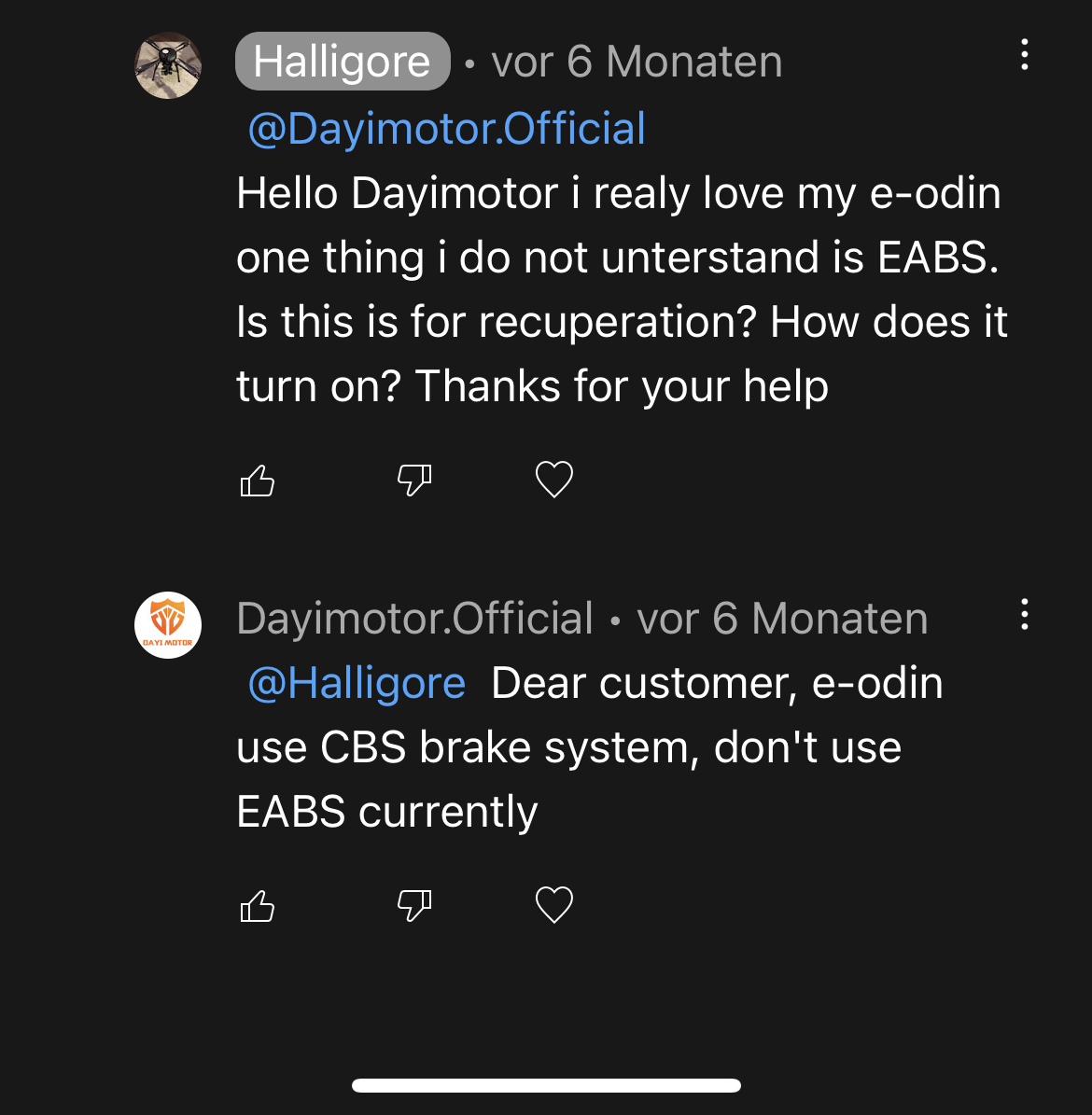Give a heart to Halligore's comment

[x=553, y=480]
